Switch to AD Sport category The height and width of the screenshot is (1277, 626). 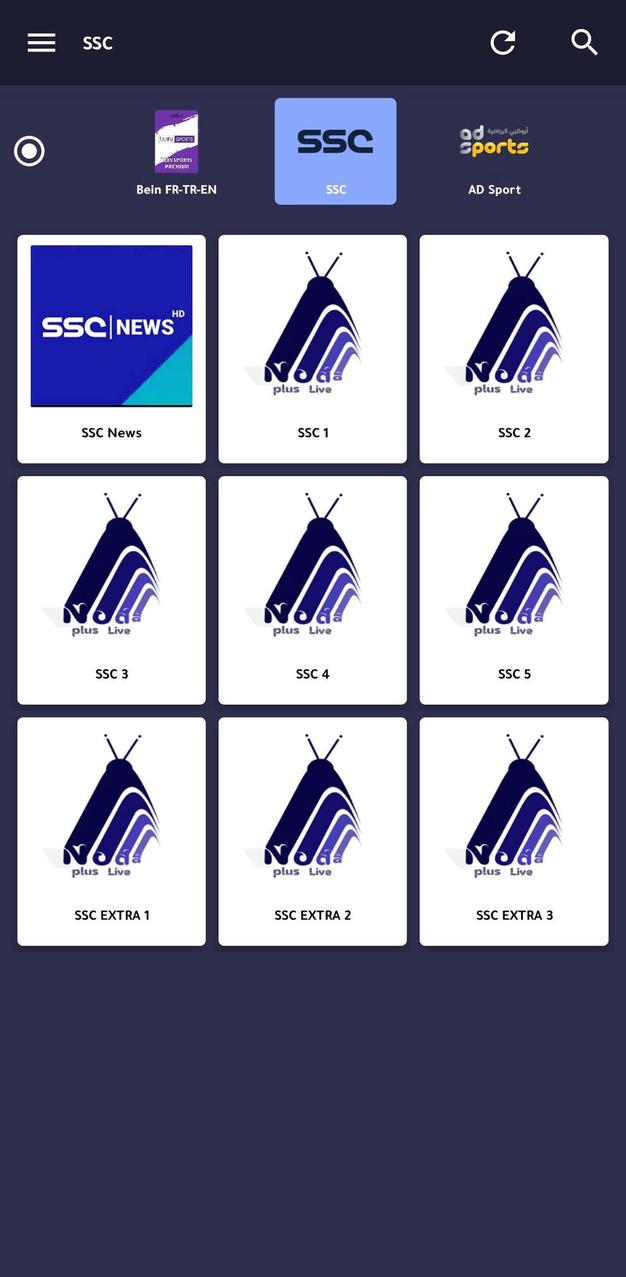click(x=494, y=152)
